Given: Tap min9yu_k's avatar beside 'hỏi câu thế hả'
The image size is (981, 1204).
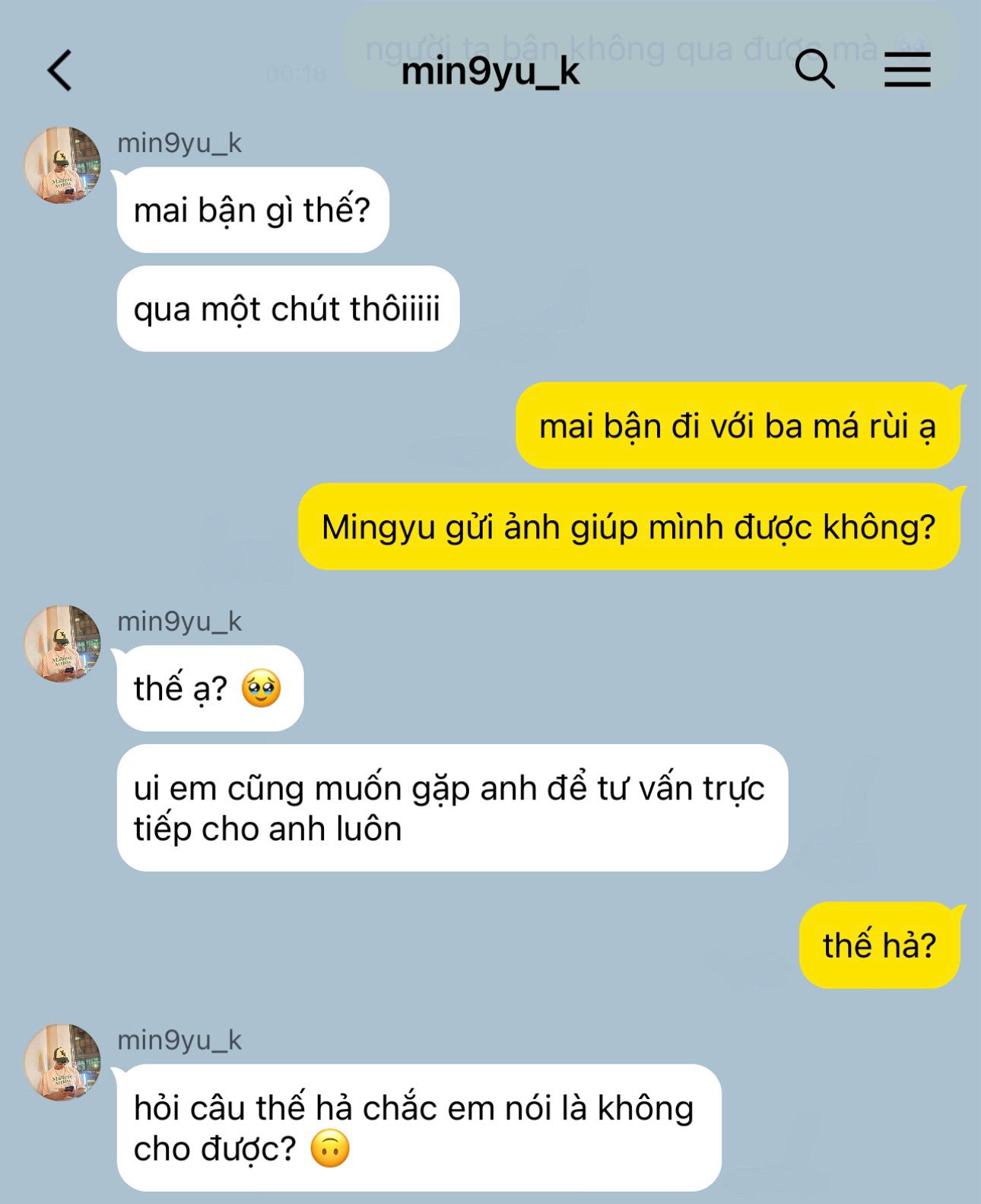Looking at the screenshot, I should (62, 1062).
